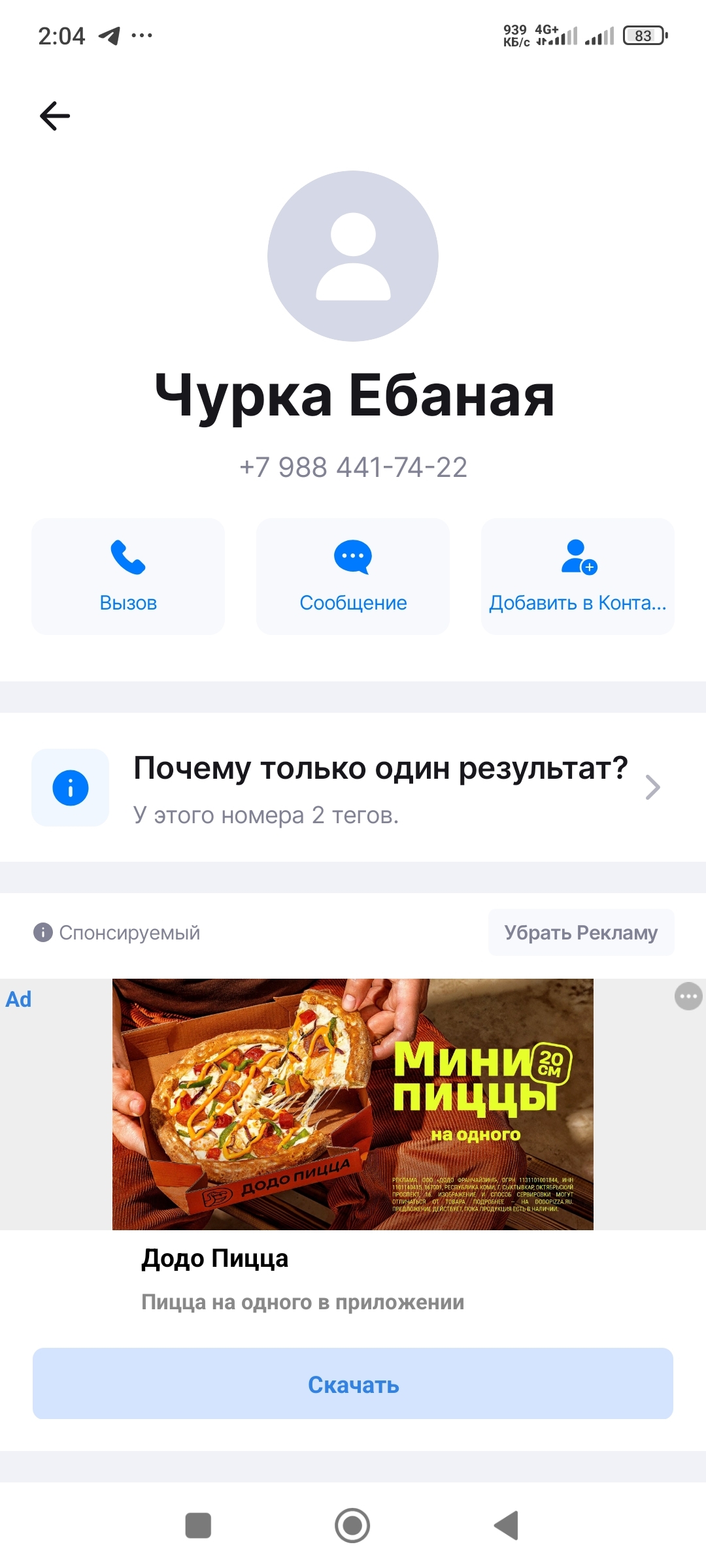Go to the system home screen
The image size is (706, 1568).
(x=352, y=1526)
